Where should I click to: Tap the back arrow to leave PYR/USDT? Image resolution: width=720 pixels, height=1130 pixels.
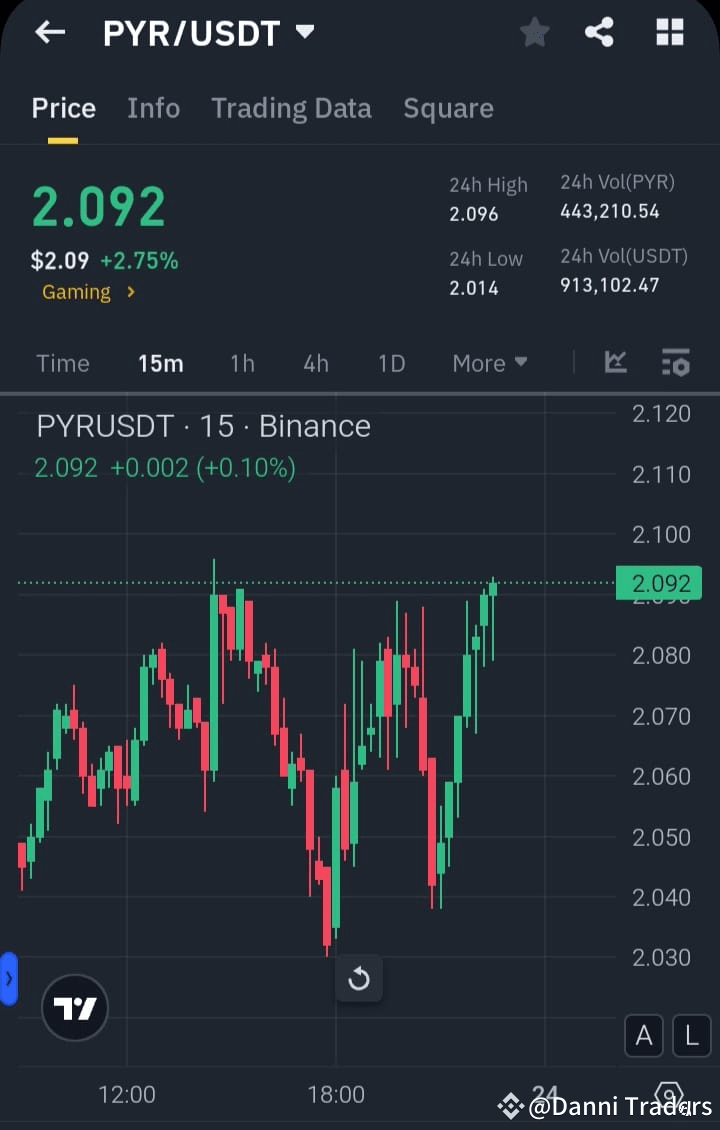(x=49, y=32)
